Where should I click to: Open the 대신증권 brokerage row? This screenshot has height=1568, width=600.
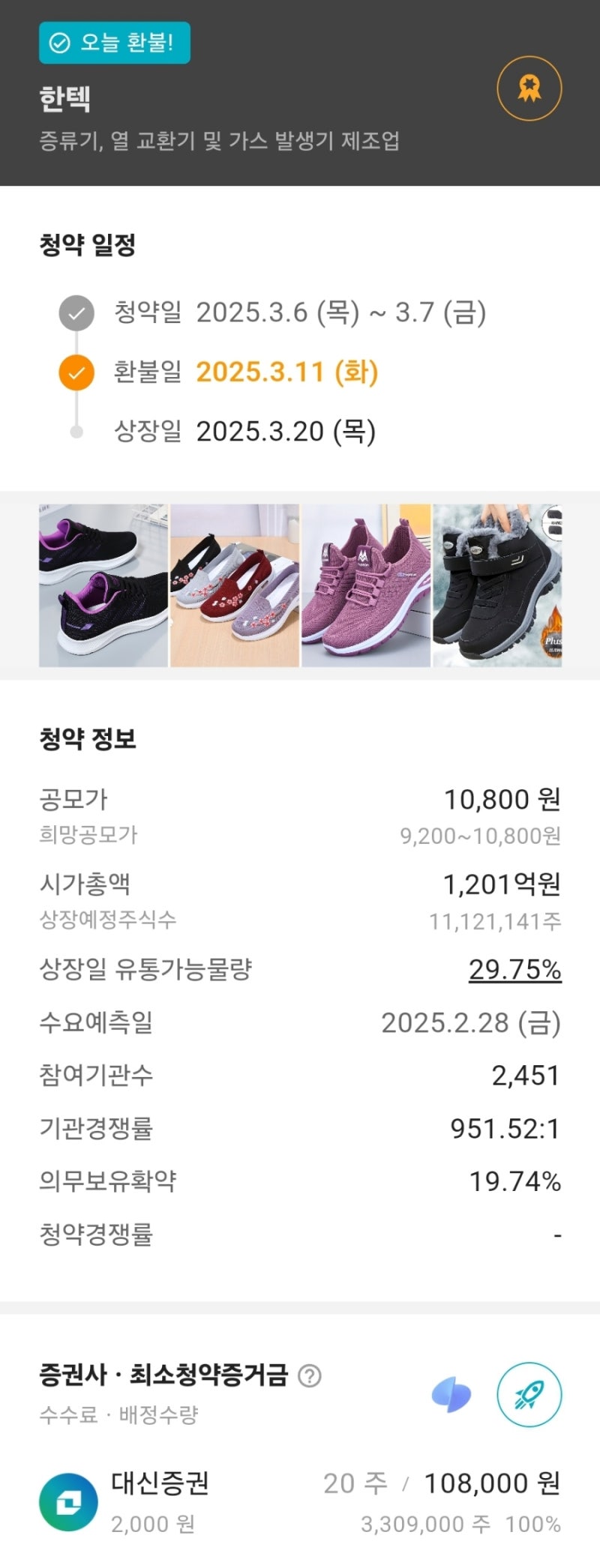click(300, 1501)
